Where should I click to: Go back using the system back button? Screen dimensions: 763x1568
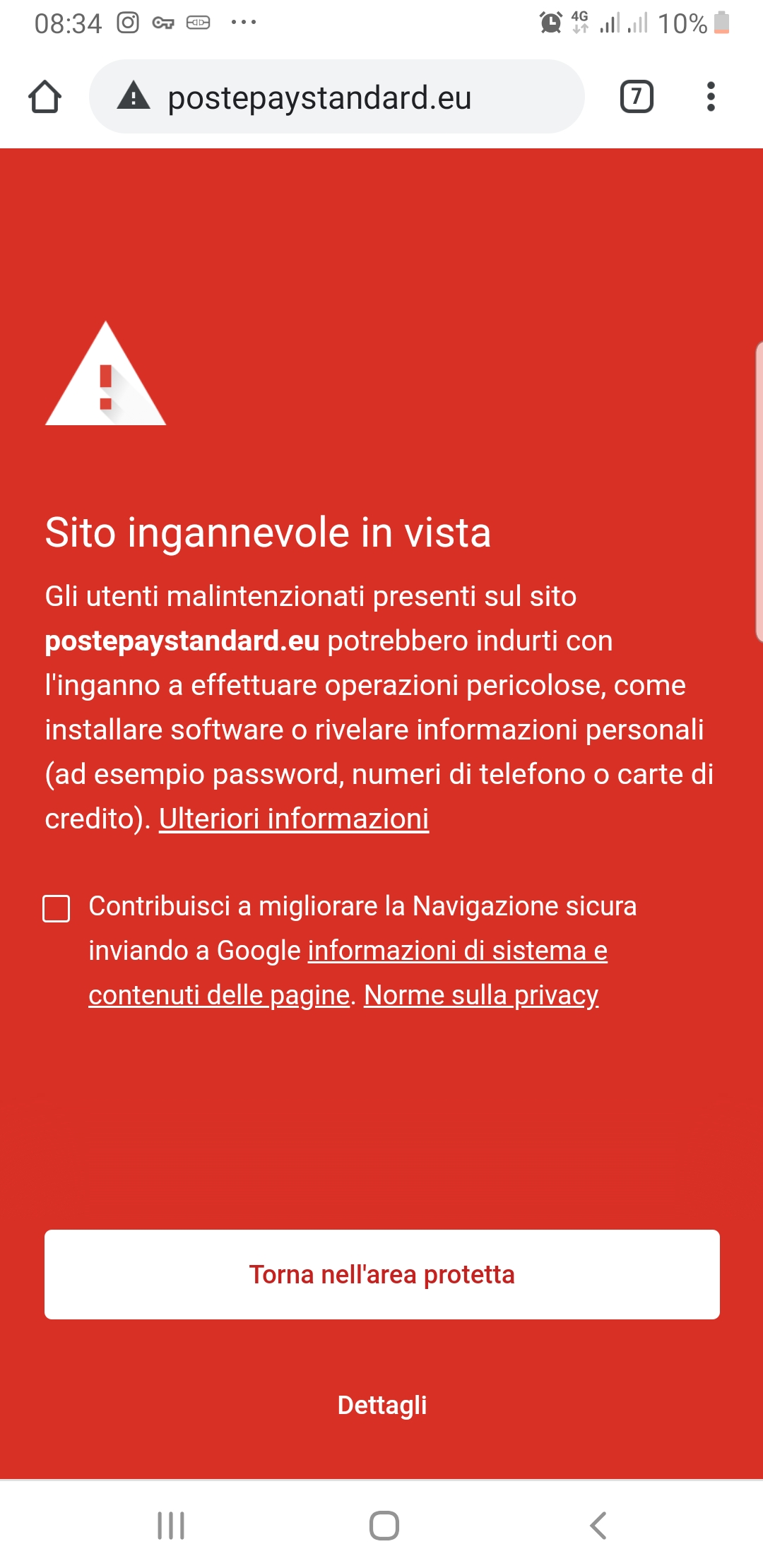[x=598, y=1526]
